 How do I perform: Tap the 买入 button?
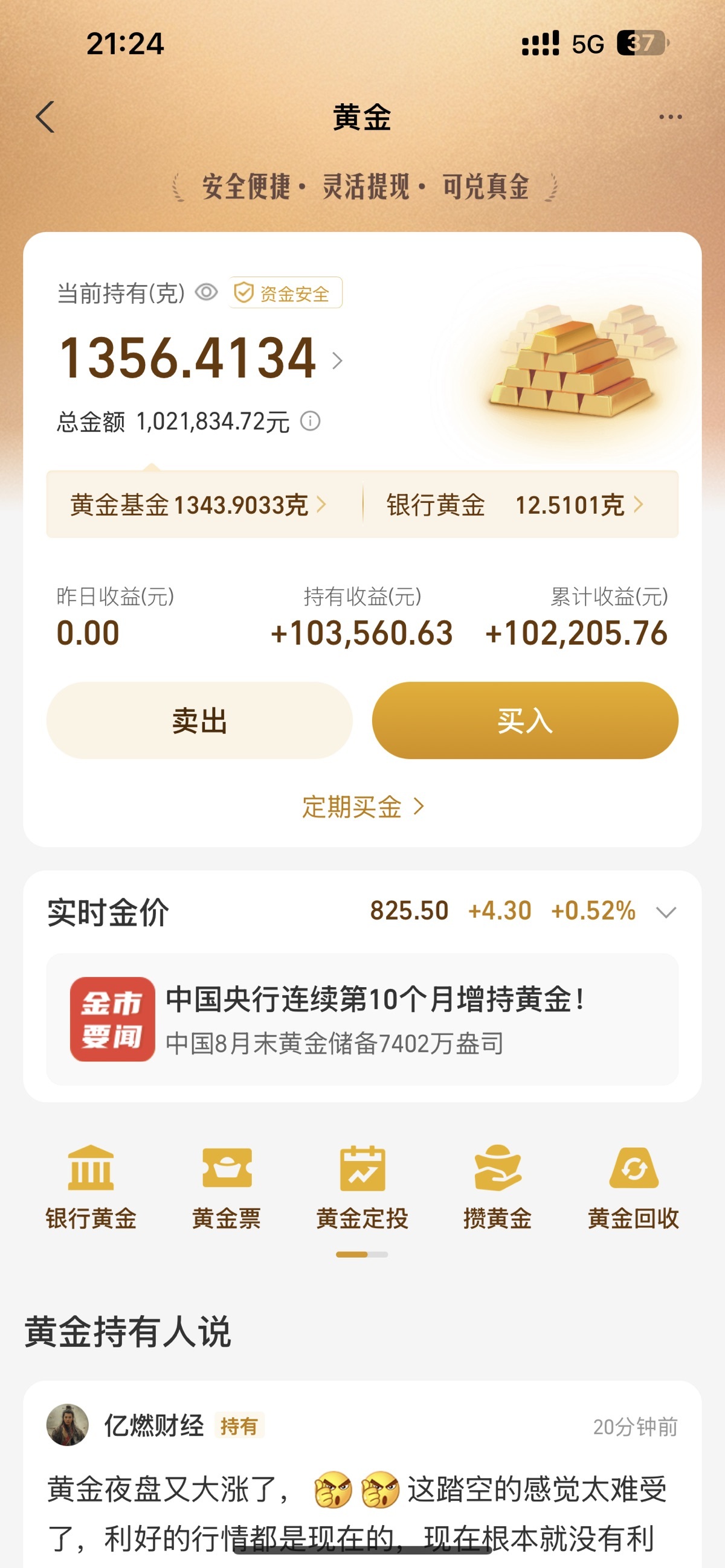tap(524, 721)
